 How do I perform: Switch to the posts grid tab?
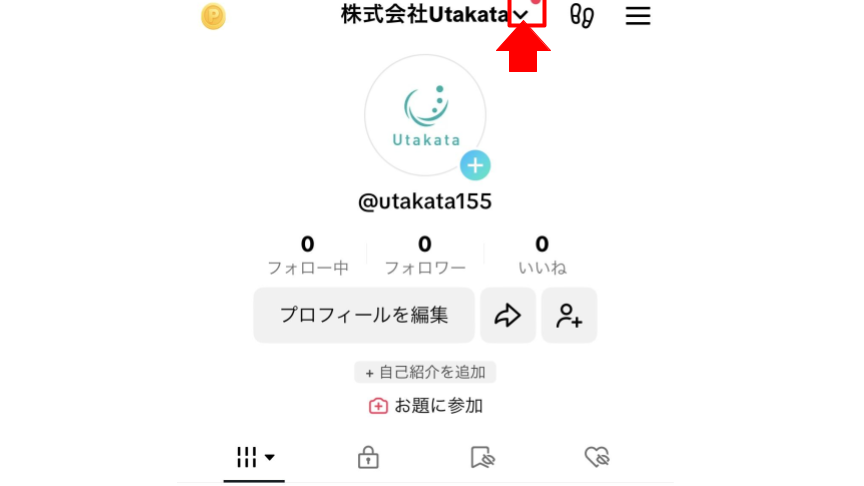(254, 458)
